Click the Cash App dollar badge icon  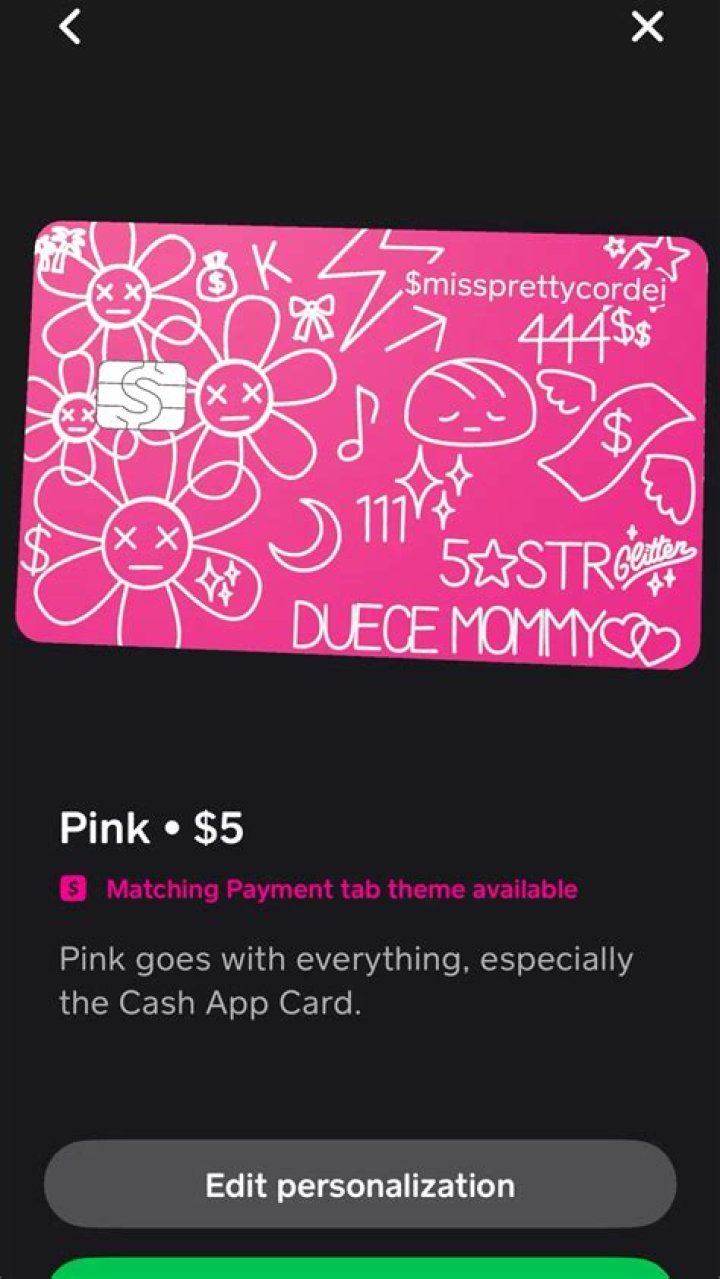click(x=72, y=888)
